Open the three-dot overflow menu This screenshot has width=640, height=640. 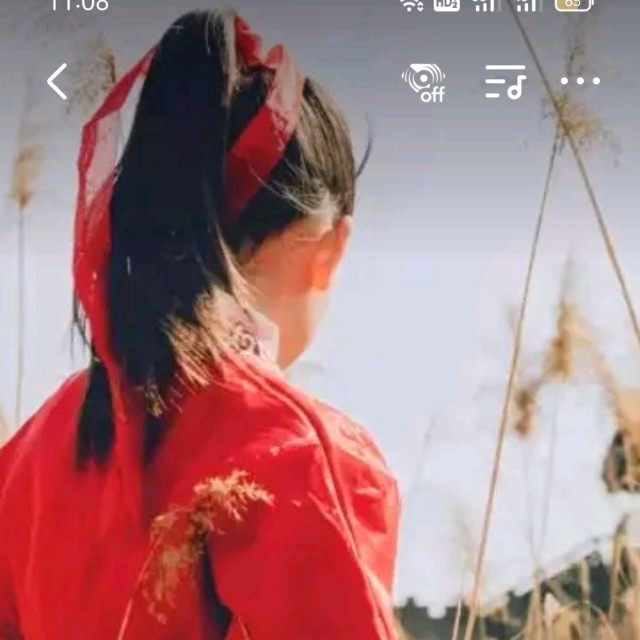580,82
